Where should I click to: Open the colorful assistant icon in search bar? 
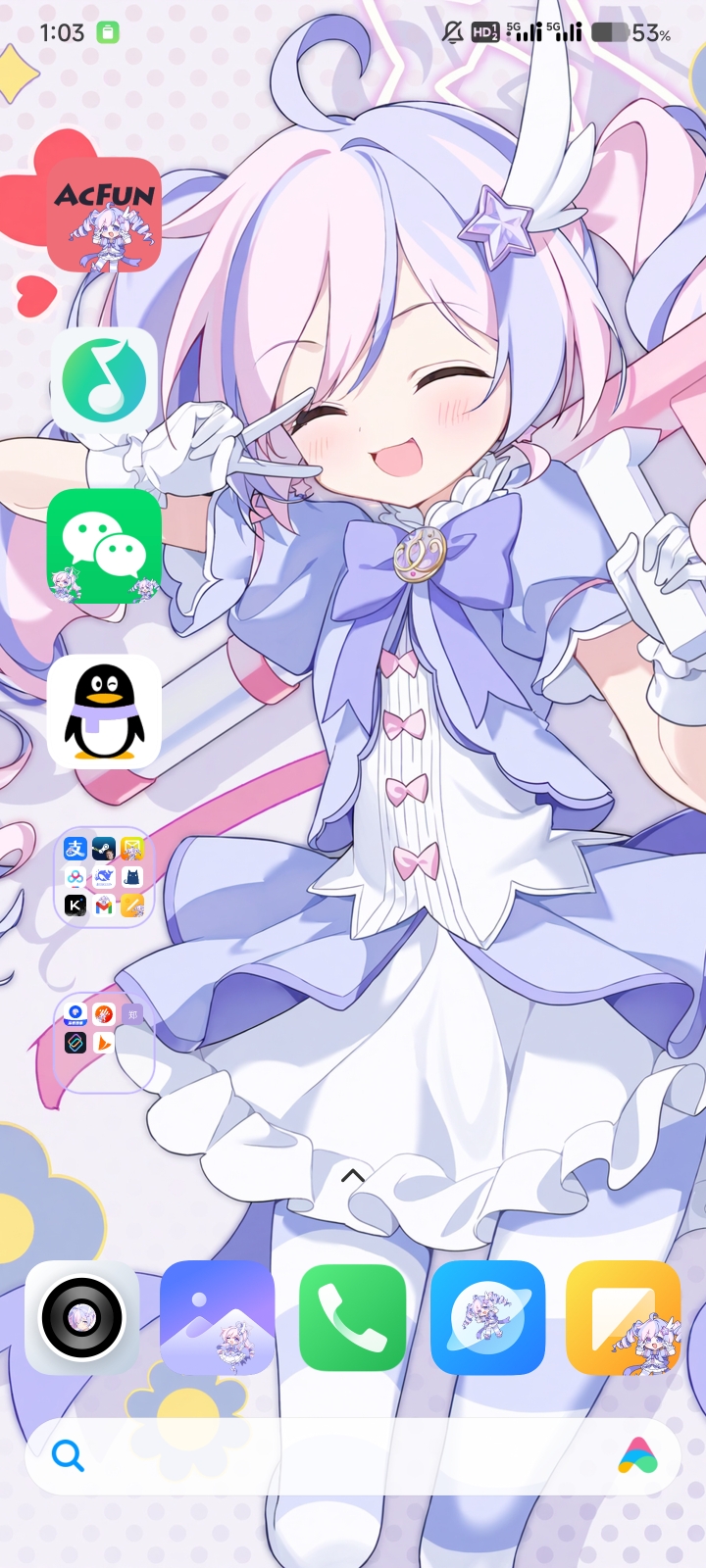(x=638, y=1456)
